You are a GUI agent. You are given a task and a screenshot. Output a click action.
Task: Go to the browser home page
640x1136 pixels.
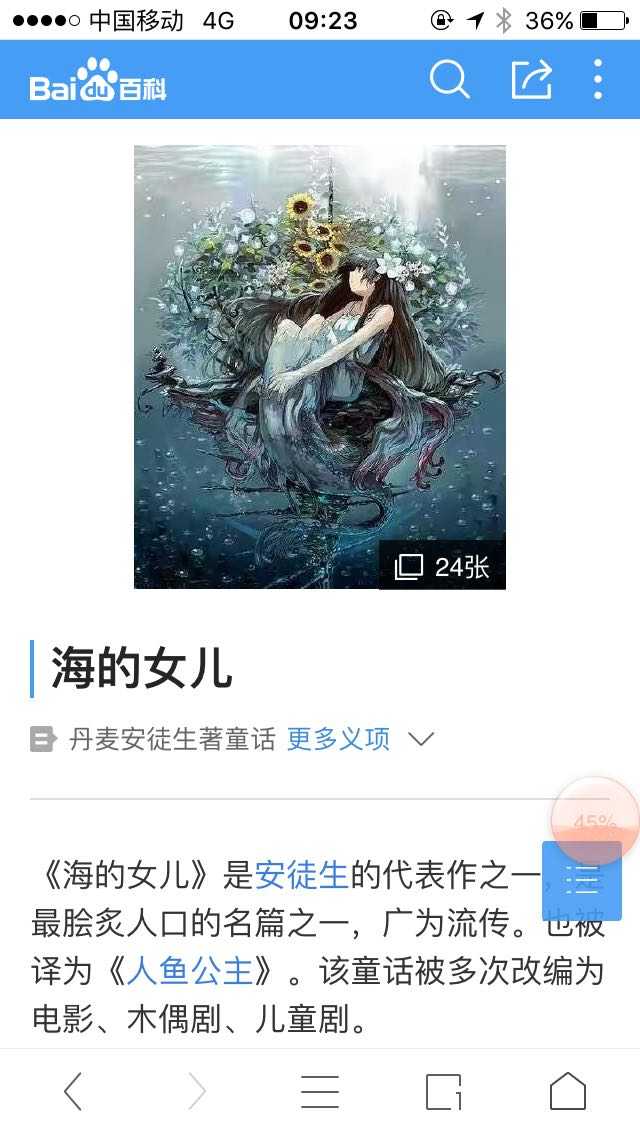click(x=567, y=1091)
